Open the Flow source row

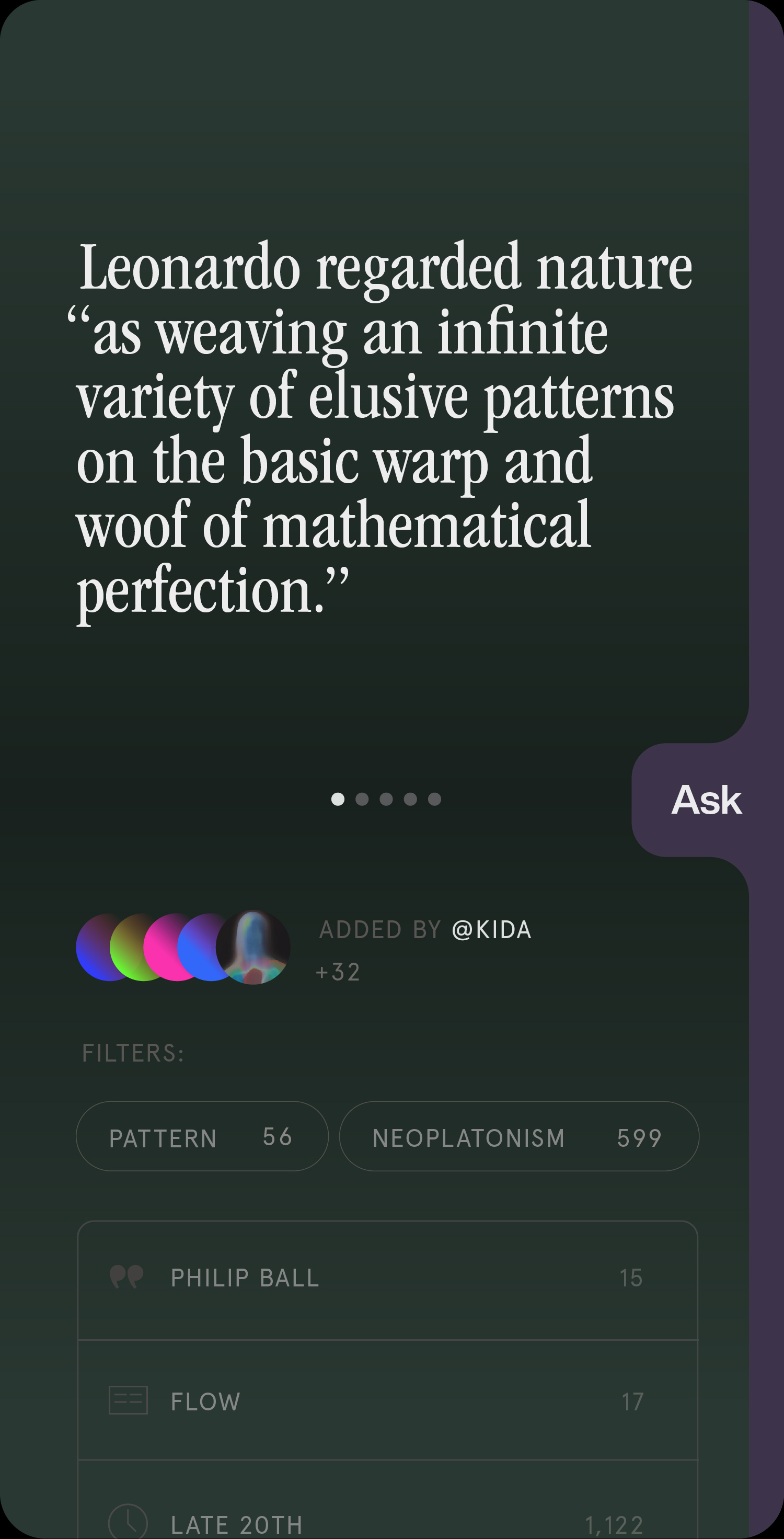(x=387, y=1401)
